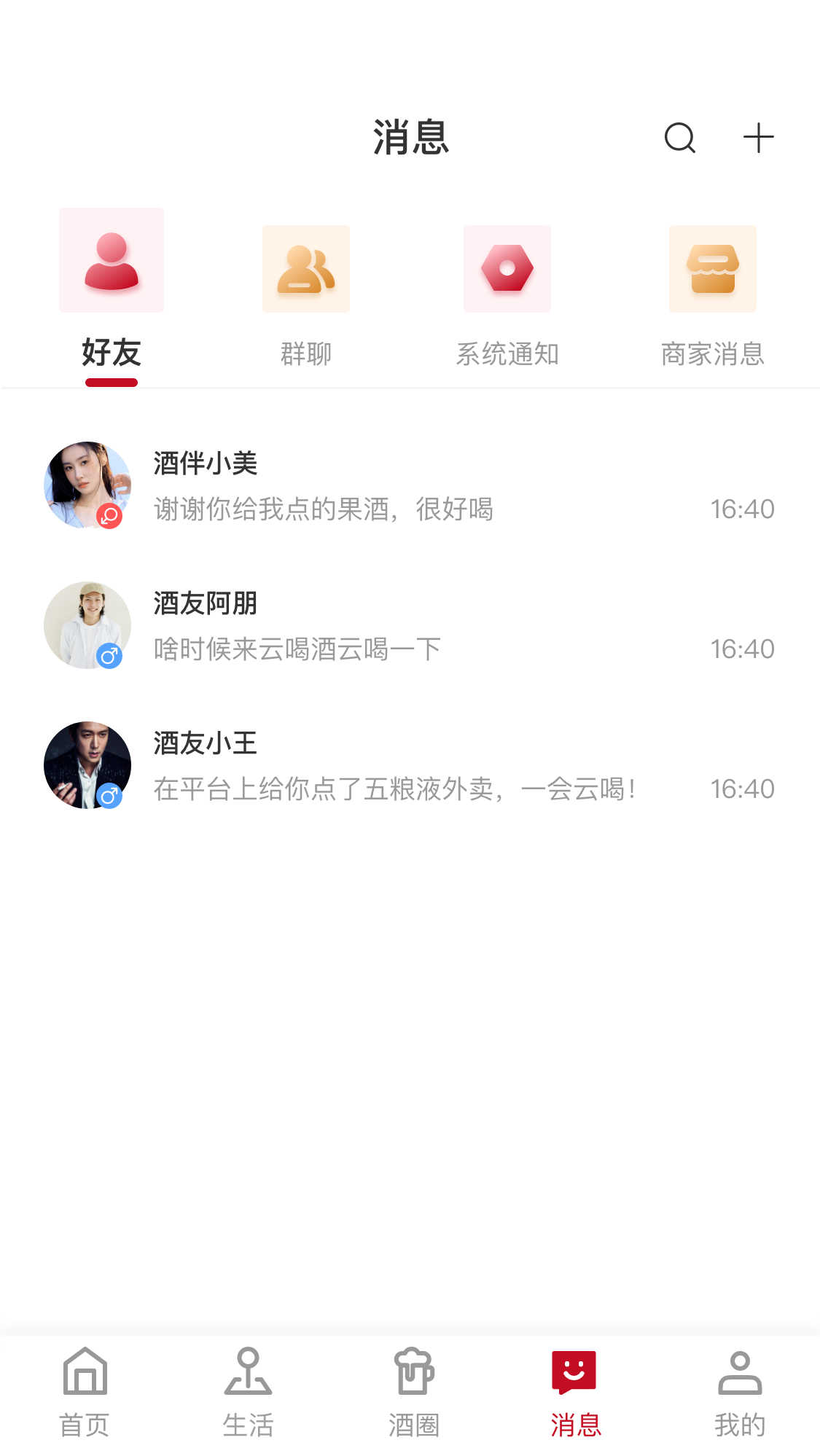Switch to the 群聊 tab

(x=305, y=355)
